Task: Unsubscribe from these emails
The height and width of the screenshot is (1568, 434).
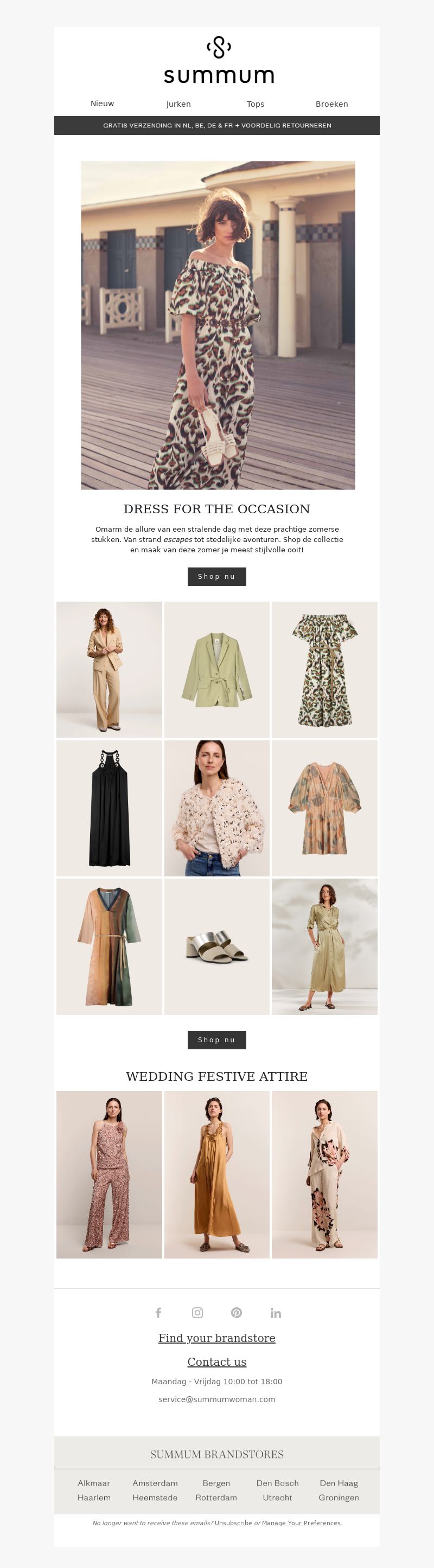Action: coord(233,1523)
